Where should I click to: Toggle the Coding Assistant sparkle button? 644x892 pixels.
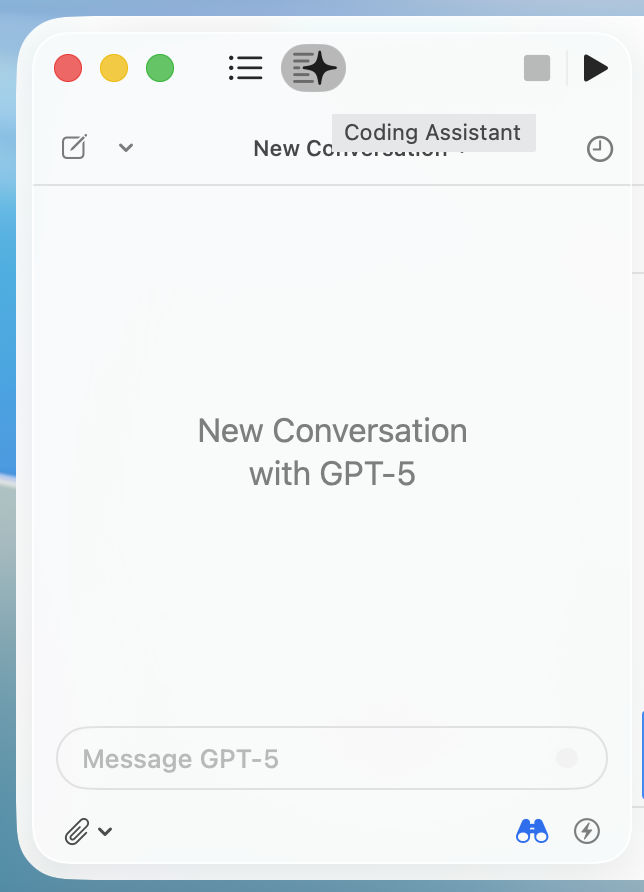tap(313, 68)
